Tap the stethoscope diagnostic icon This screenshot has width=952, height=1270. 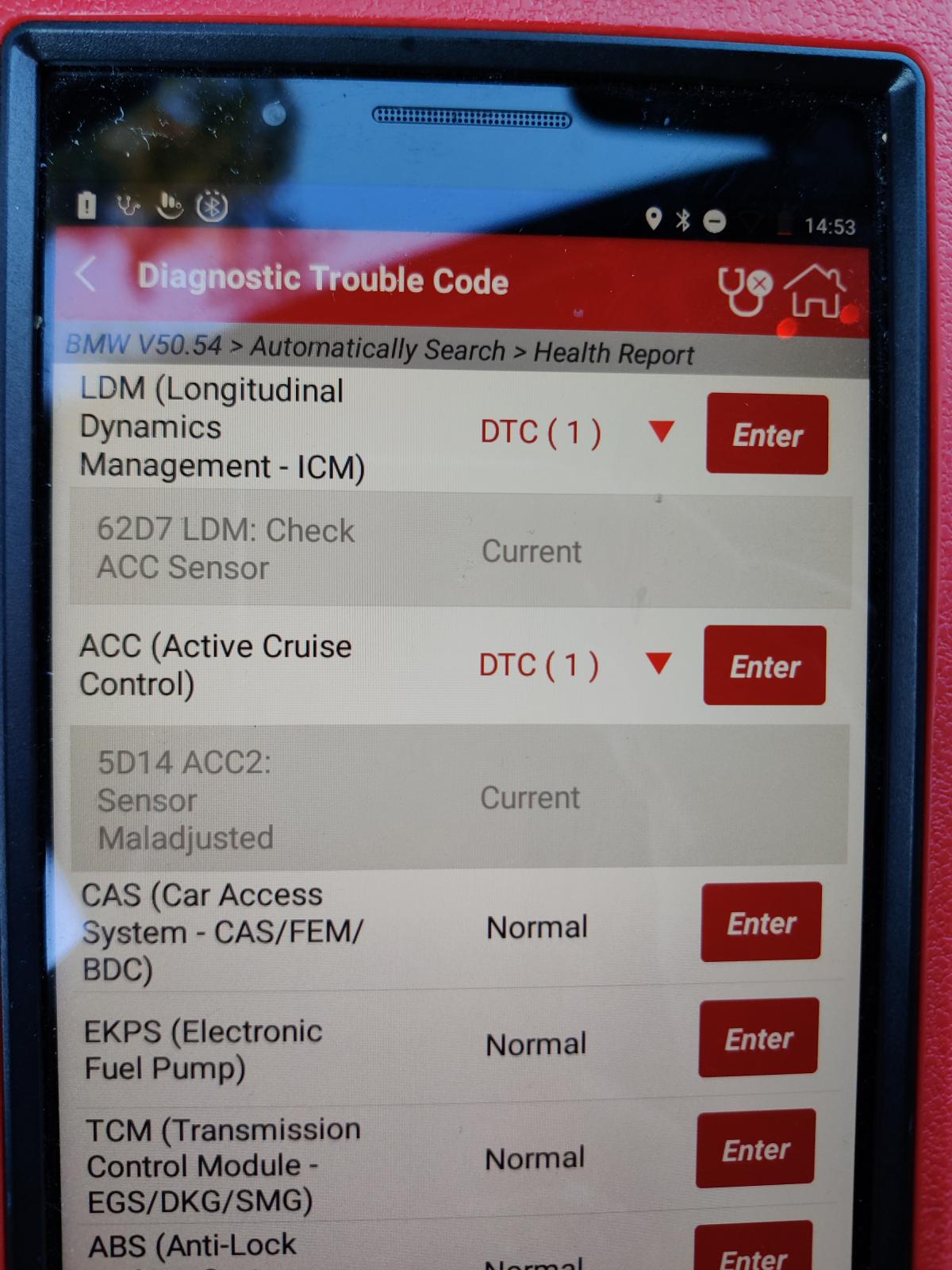743,291
